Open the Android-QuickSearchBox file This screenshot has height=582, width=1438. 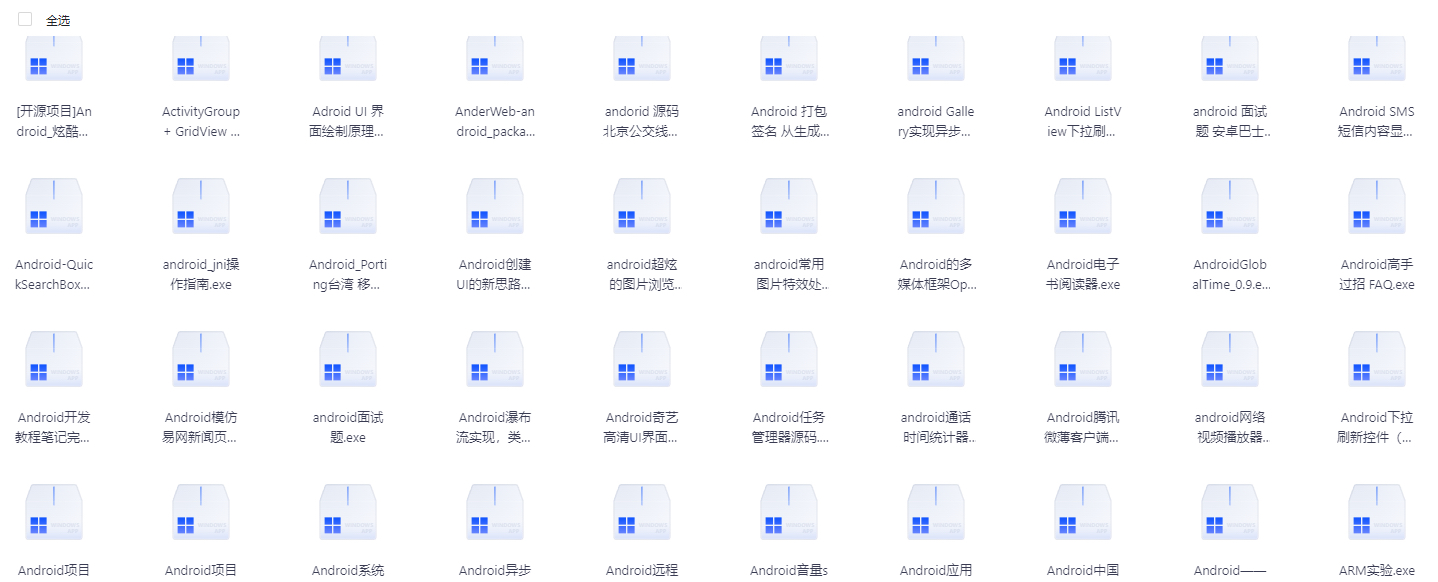pos(54,212)
